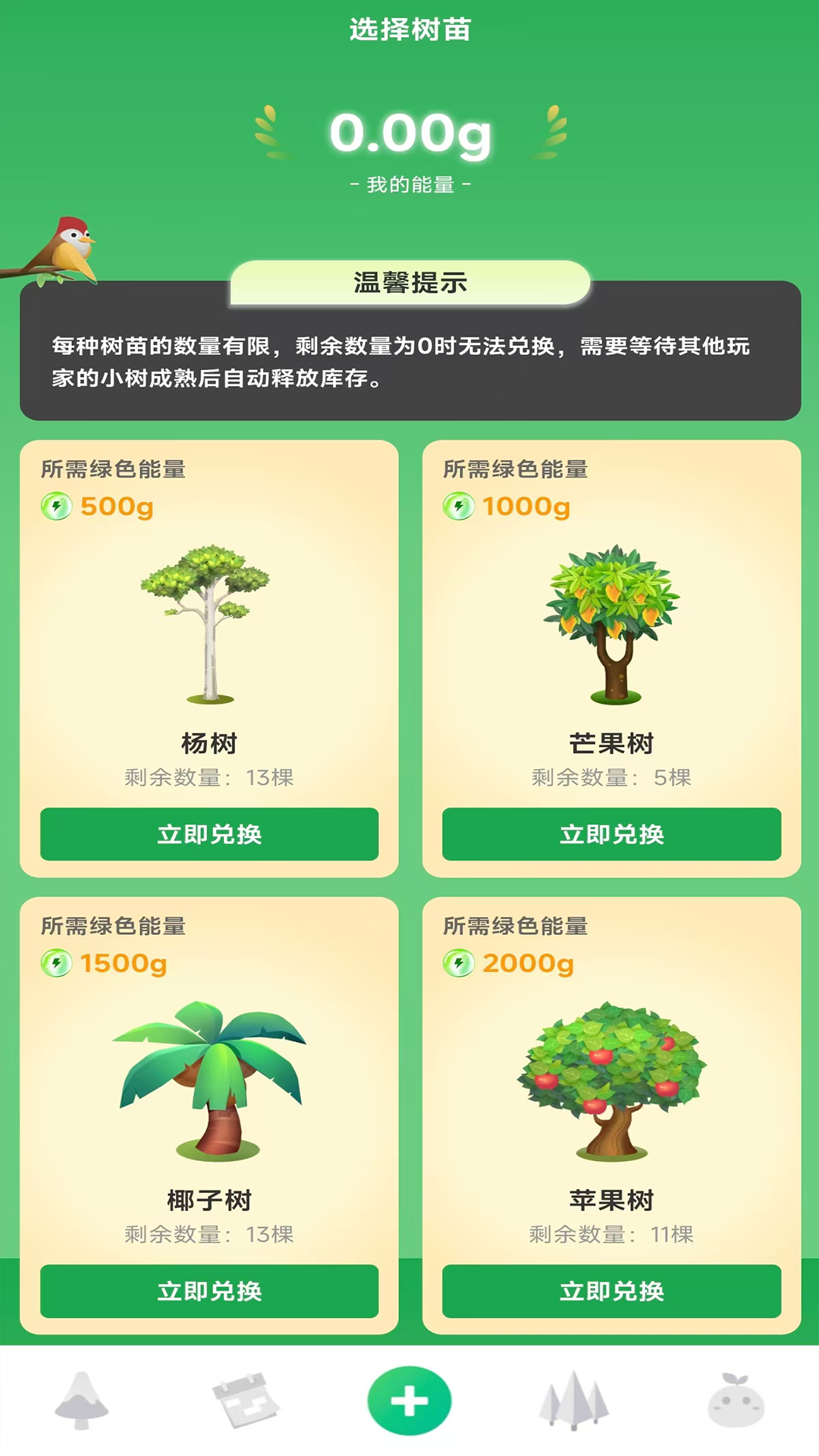Open the calendar tab
Viewport: 819px width, 1456px height.
click(246, 1401)
